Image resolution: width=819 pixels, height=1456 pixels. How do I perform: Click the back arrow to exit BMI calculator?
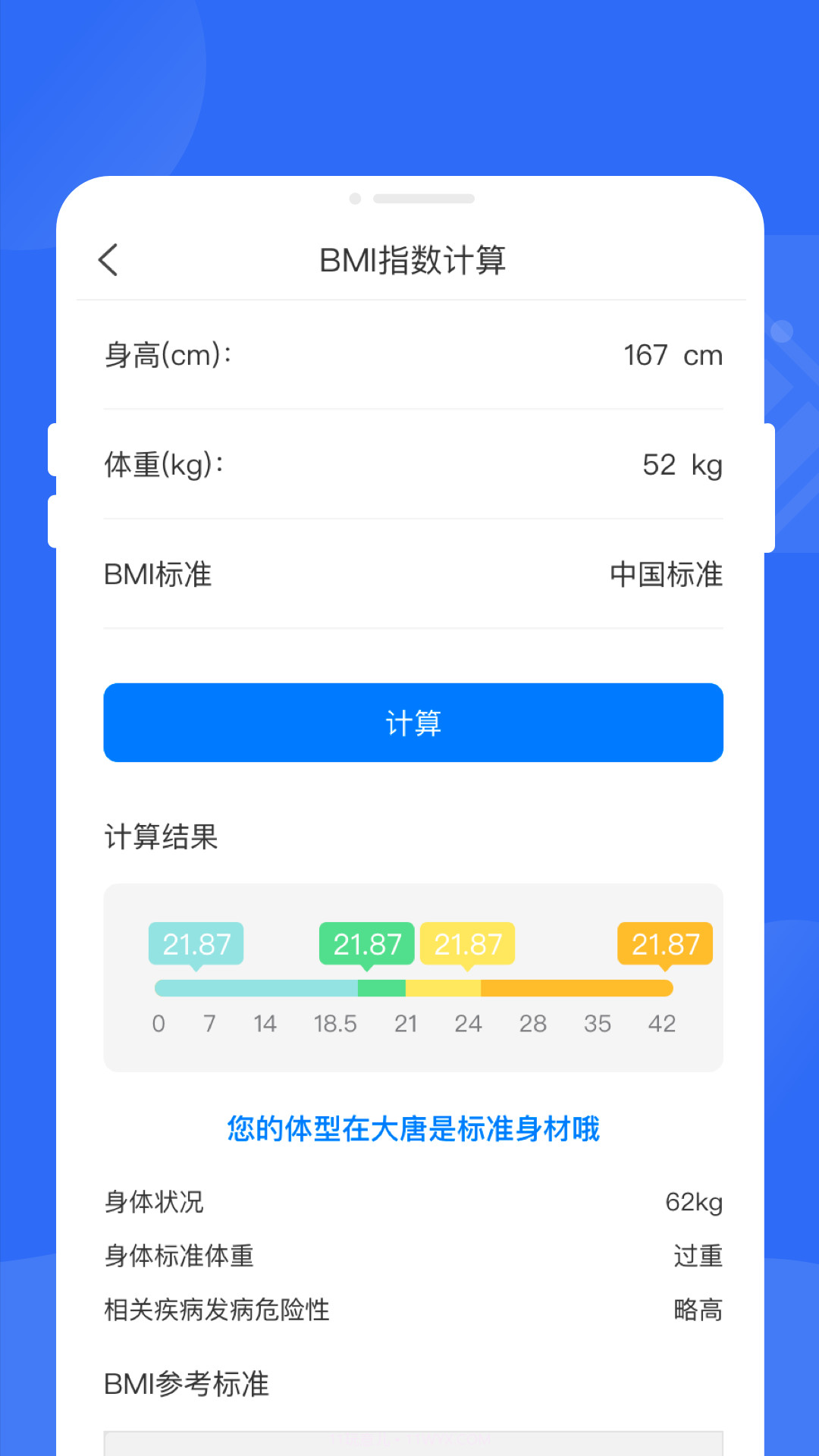pos(108,260)
